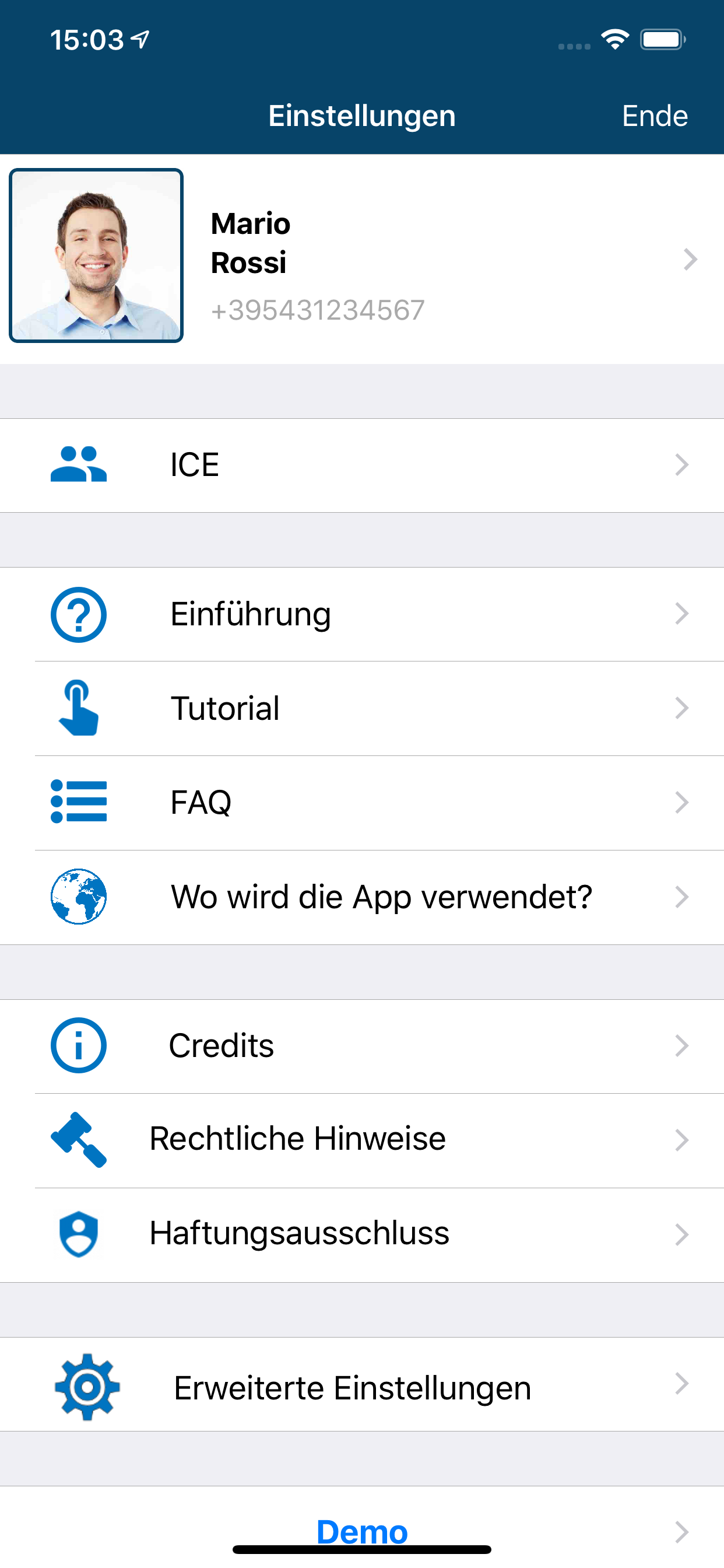This screenshot has height=1568, width=724.
Task: Read the Haftungsausschluss
Action: pos(362,1234)
